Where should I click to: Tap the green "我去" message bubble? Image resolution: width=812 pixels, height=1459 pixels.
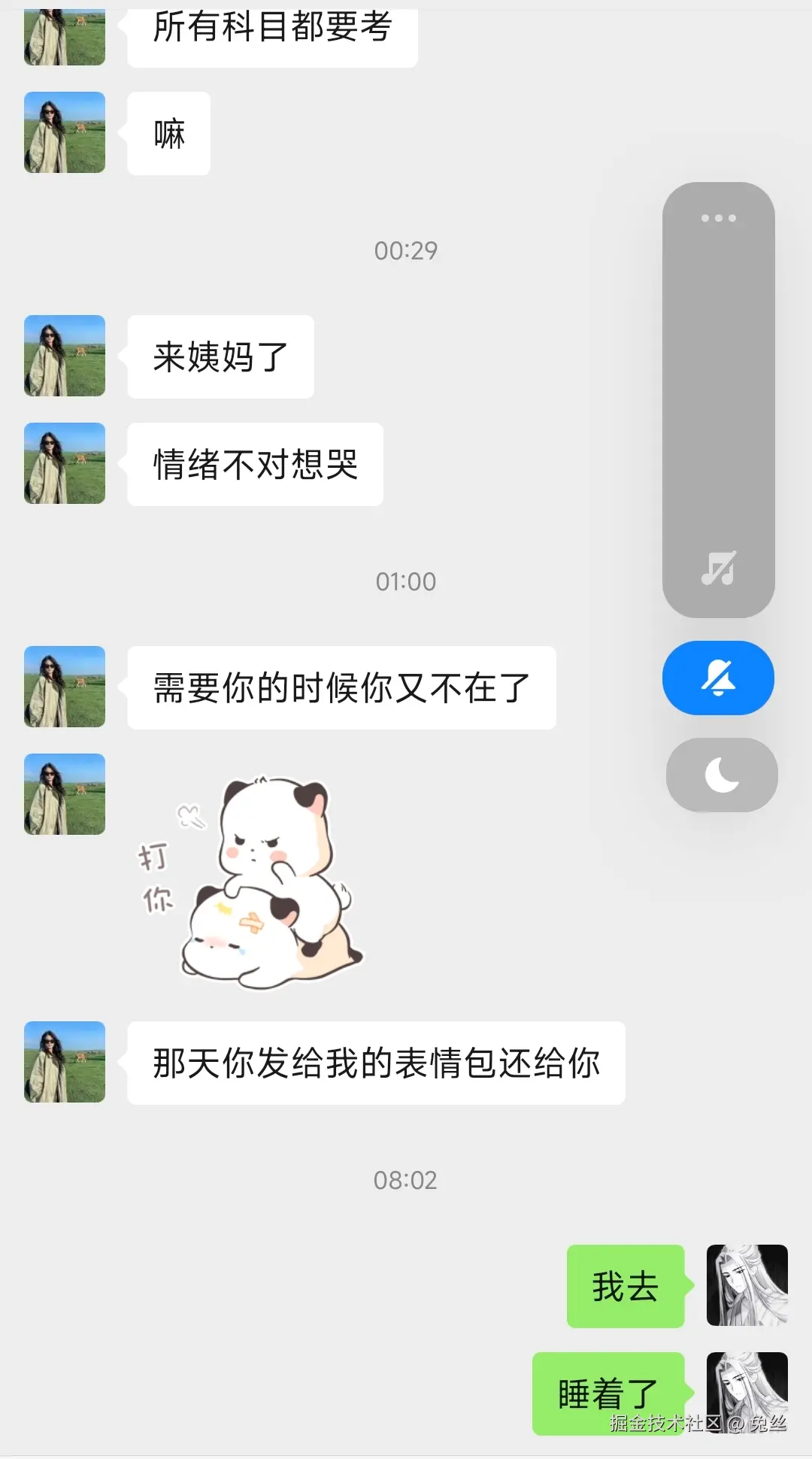click(626, 1287)
